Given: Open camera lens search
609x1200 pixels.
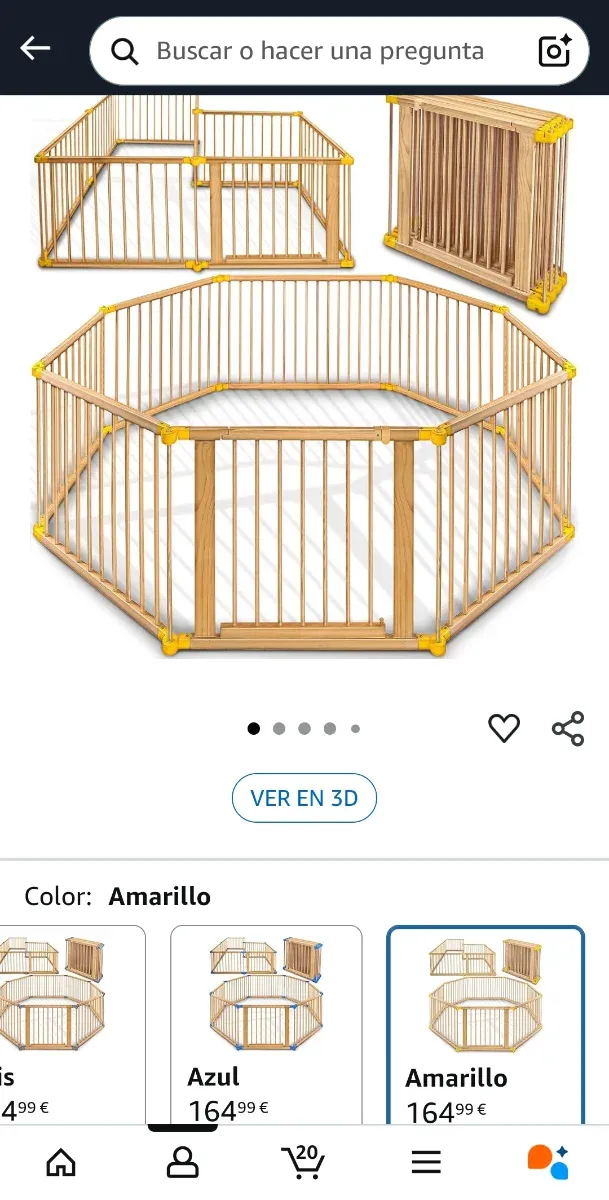Looking at the screenshot, I should coord(554,51).
